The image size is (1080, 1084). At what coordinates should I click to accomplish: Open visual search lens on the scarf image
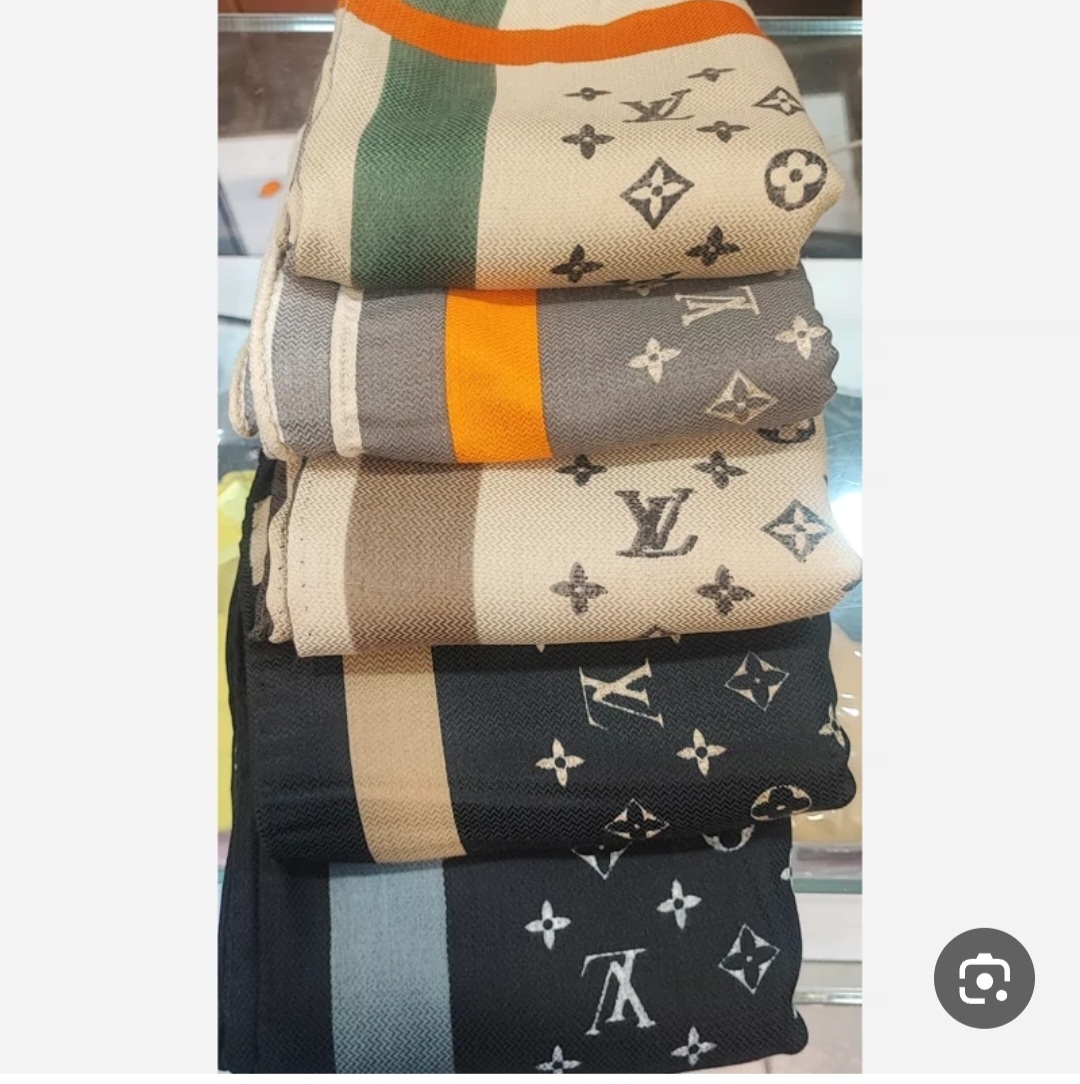pyautogui.click(x=984, y=978)
